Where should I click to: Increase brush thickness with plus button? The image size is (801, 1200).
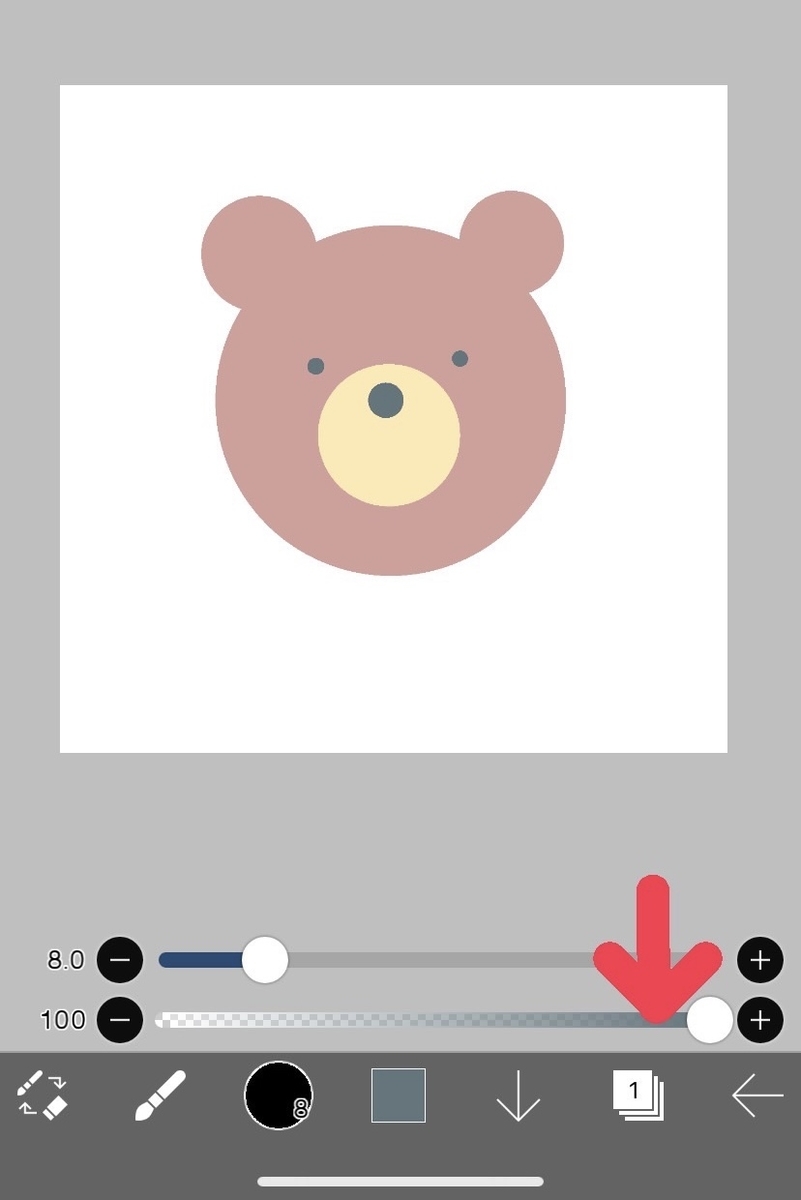760,960
